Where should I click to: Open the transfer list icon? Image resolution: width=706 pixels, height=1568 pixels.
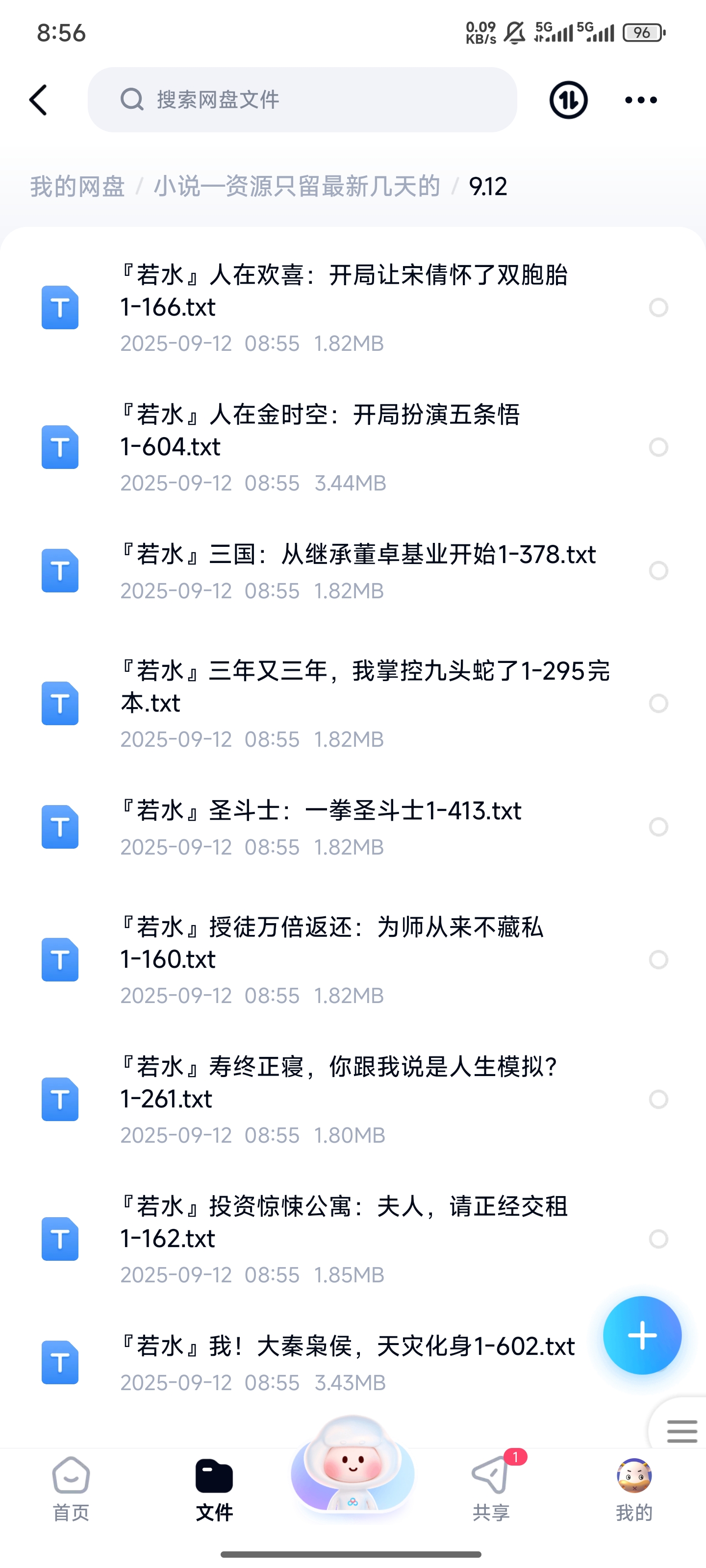tap(568, 100)
